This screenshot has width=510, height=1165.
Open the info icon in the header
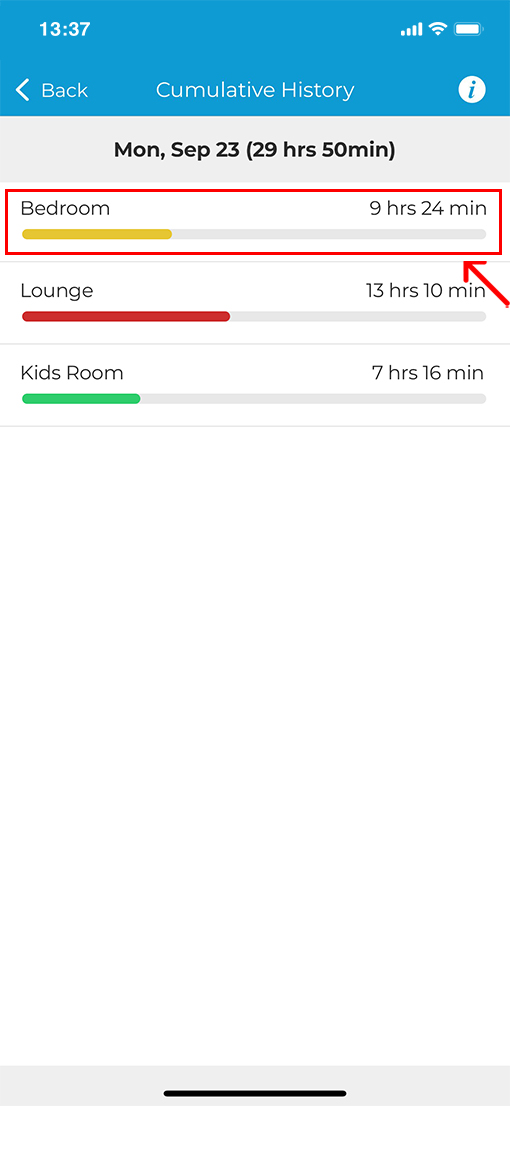click(x=471, y=90)
